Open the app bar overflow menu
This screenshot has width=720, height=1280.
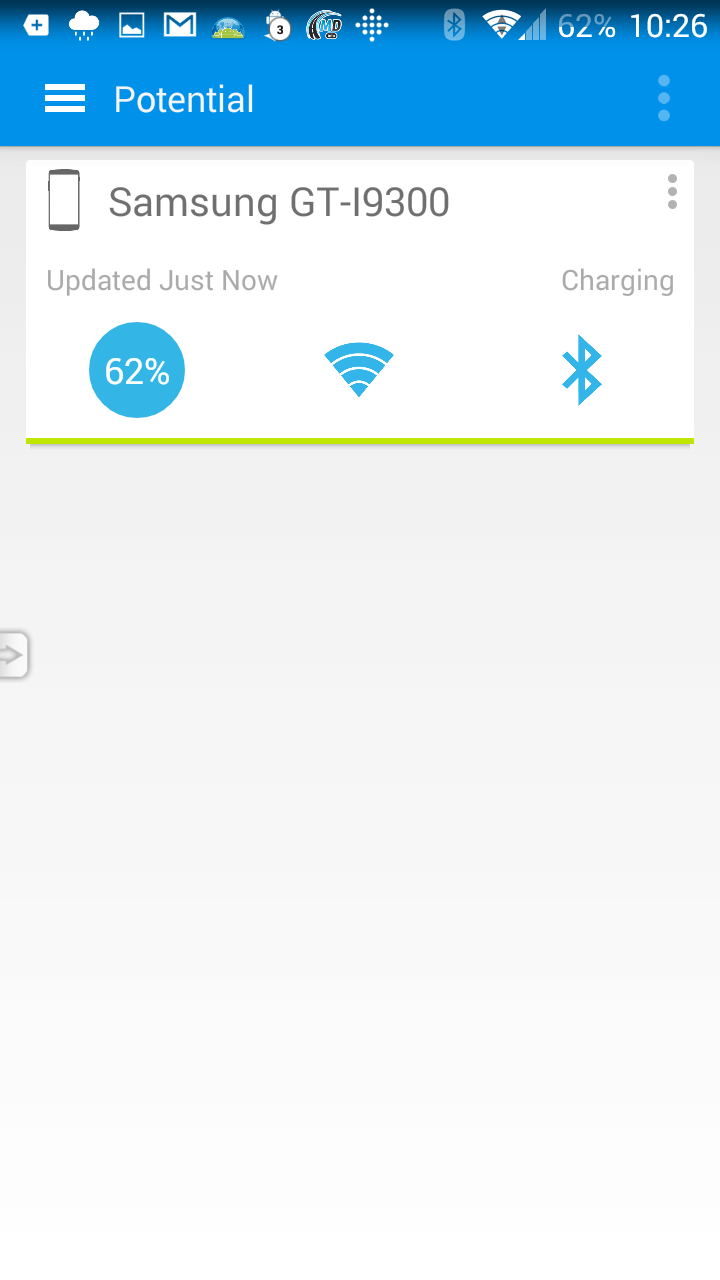tap(664, 99)
